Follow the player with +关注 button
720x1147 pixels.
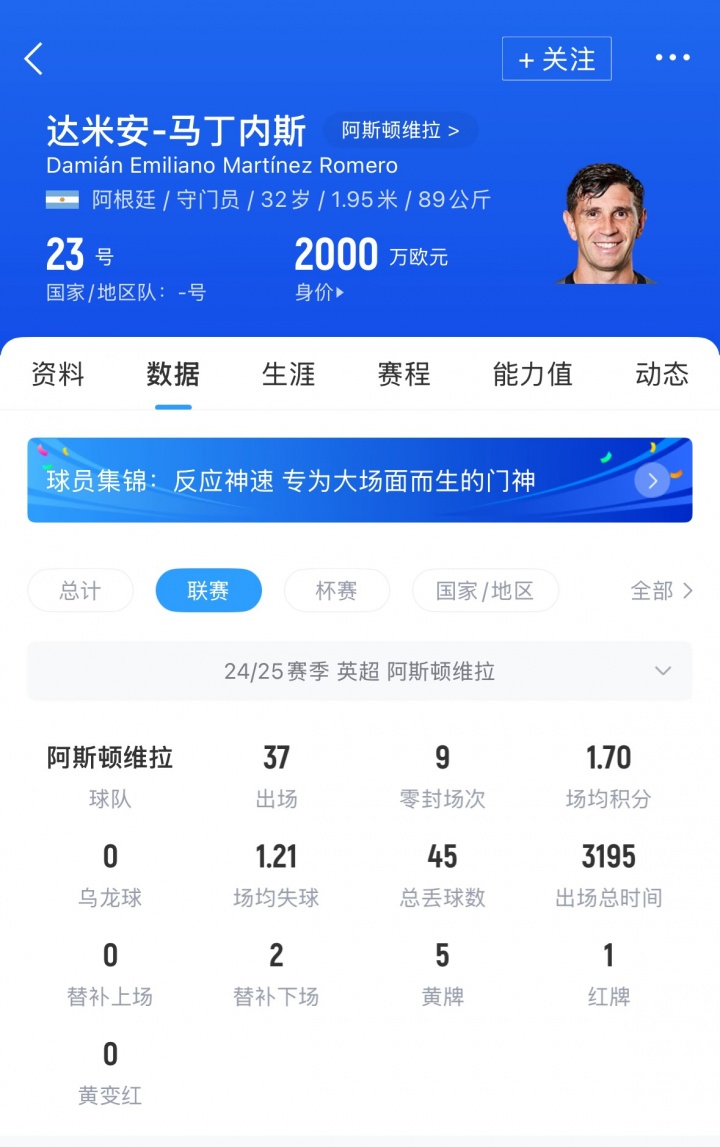coord(556,59)
